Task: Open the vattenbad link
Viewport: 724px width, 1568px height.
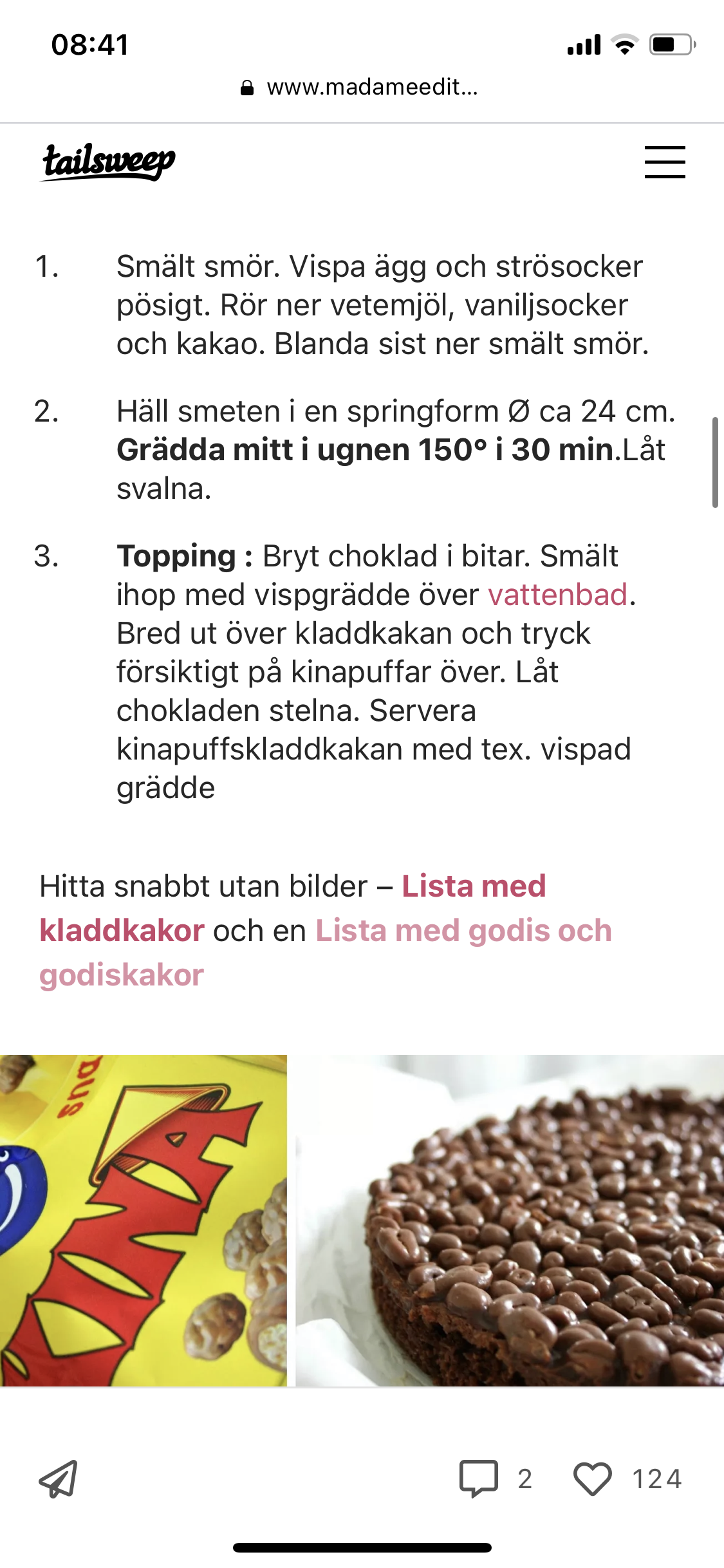Action: tap(557, 594)
